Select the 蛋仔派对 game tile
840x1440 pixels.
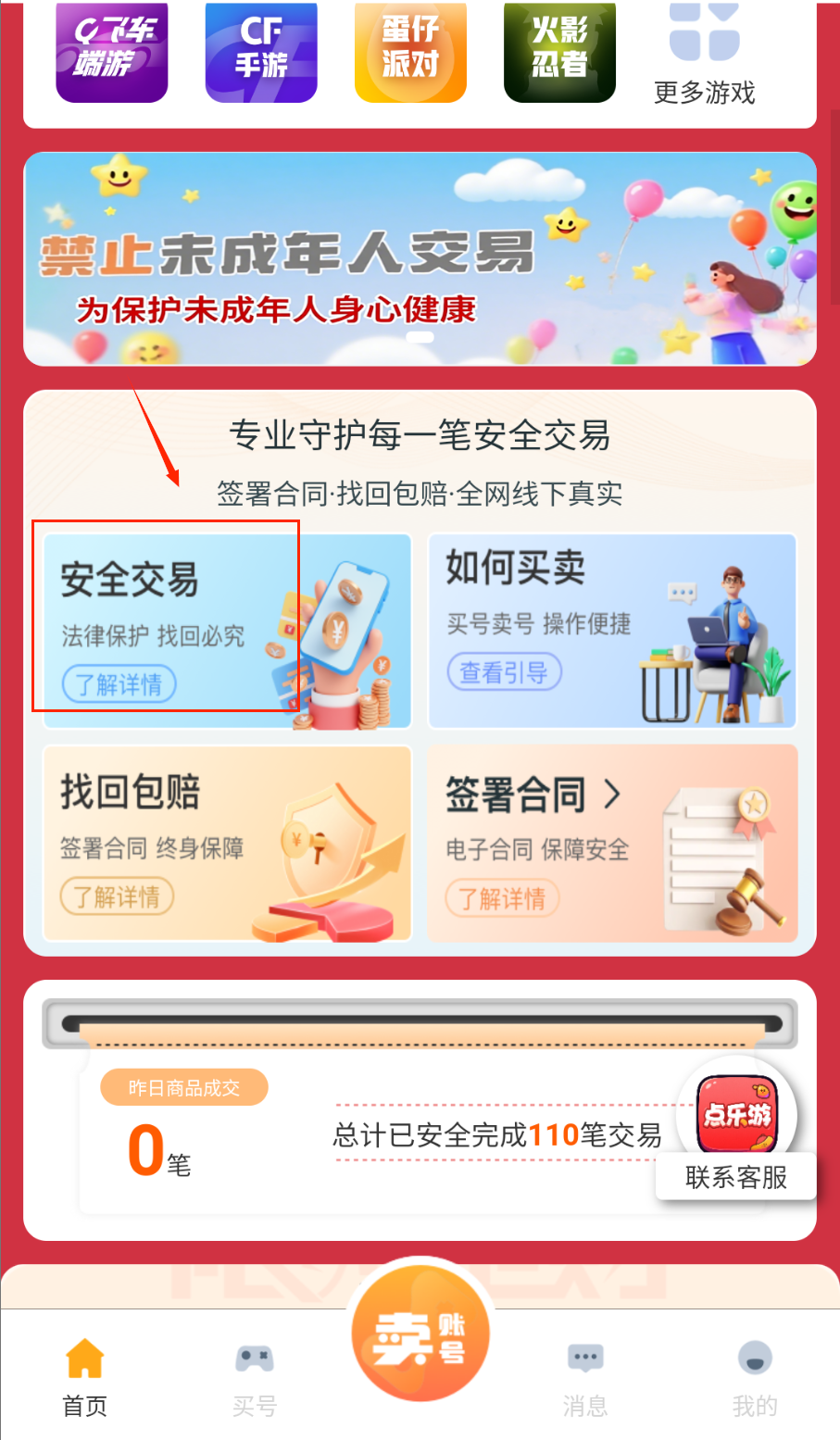coord(410,51)
